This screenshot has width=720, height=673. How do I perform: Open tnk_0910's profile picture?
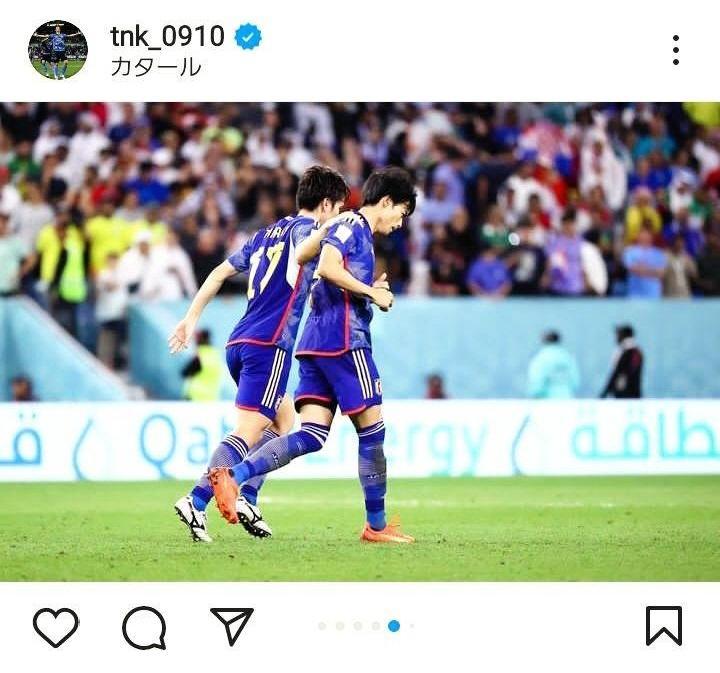(57, 50)
